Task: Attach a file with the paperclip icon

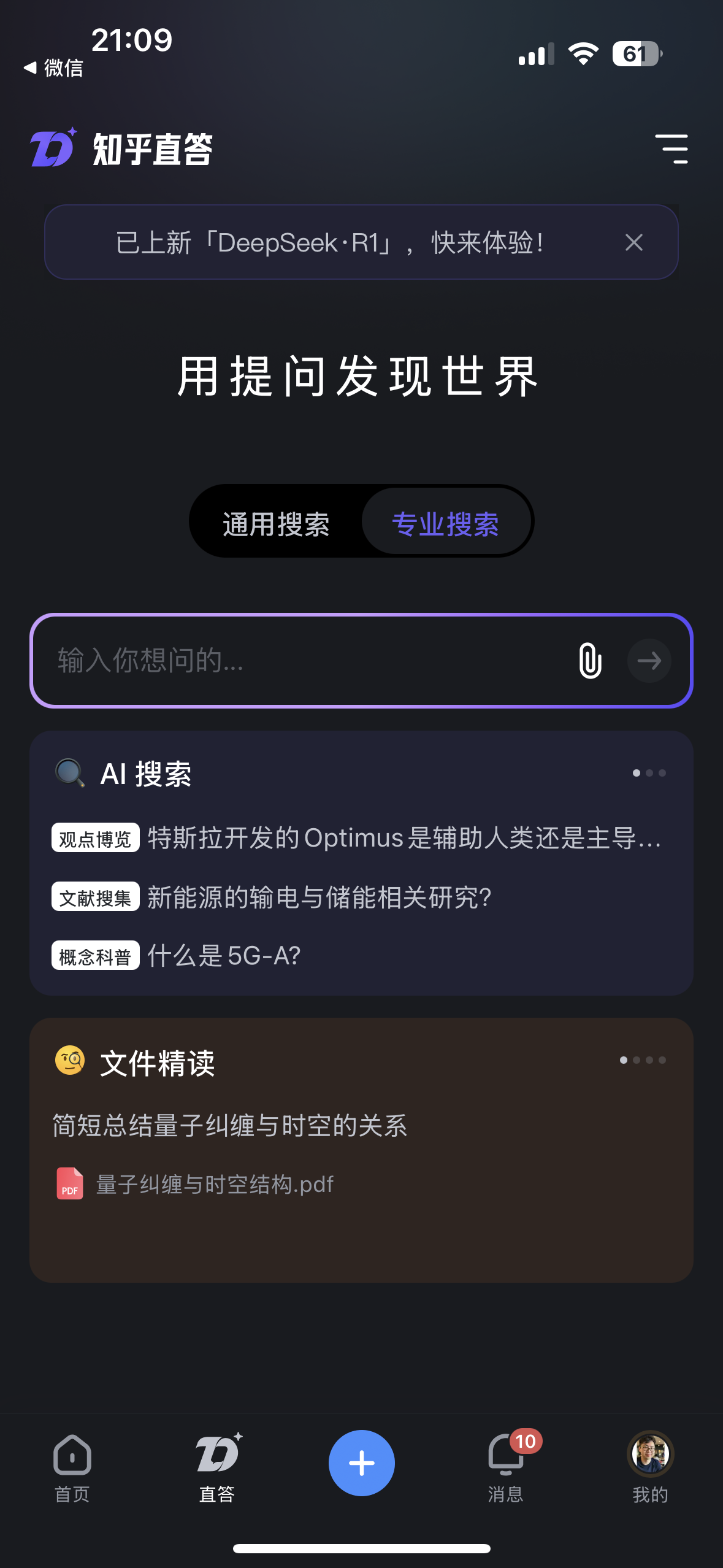Action: [590, 661]
